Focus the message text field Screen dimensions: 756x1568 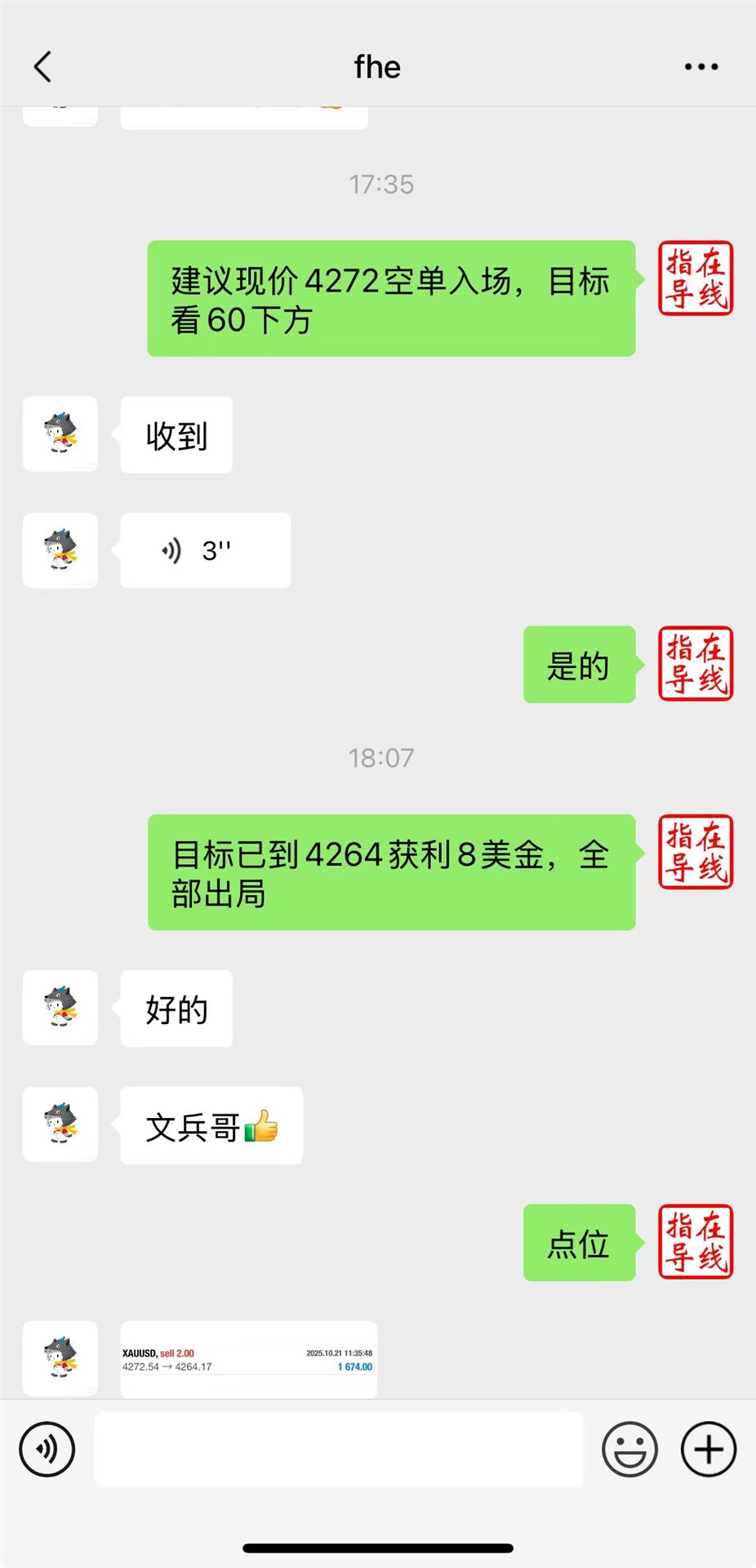tap(338, 1449)
